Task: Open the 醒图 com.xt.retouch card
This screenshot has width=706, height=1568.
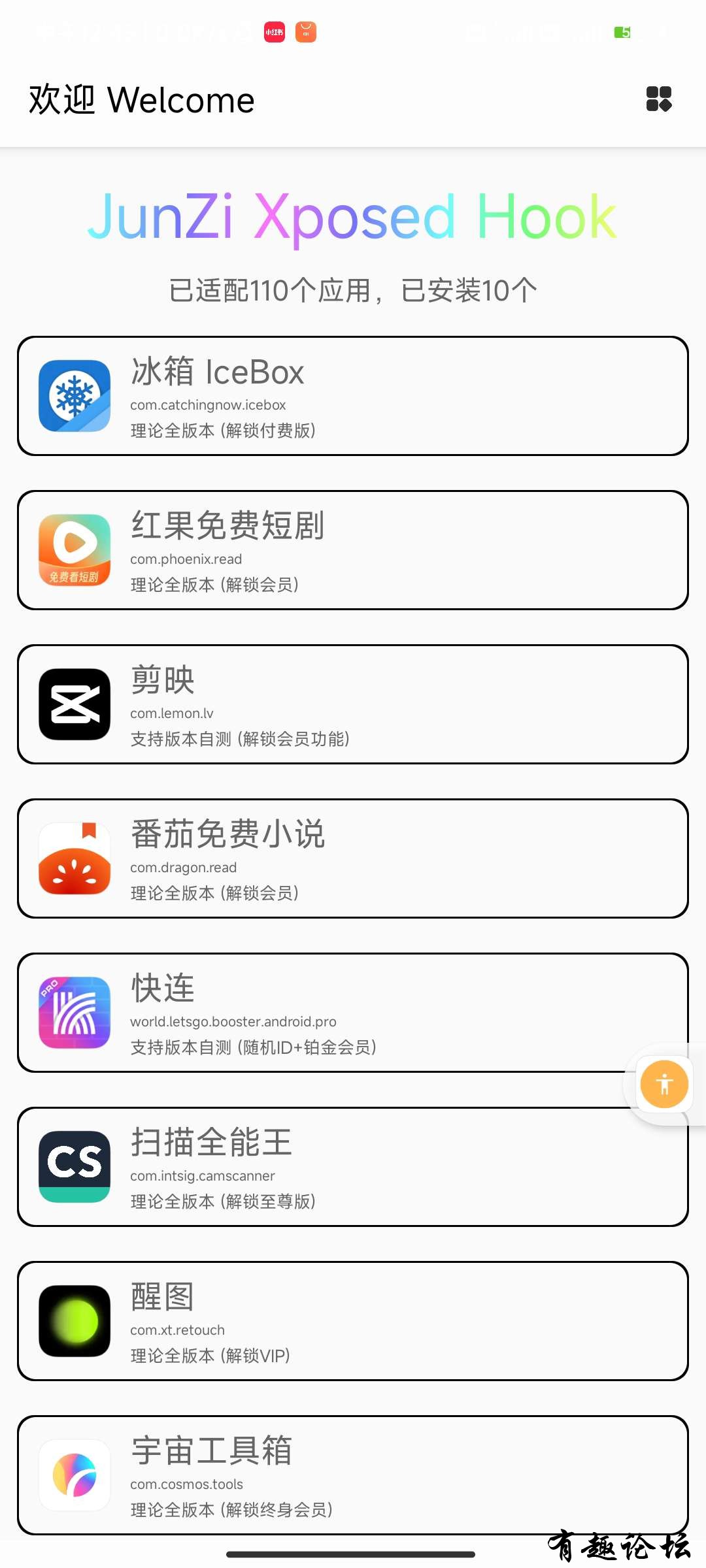Action: (353, 1321)
